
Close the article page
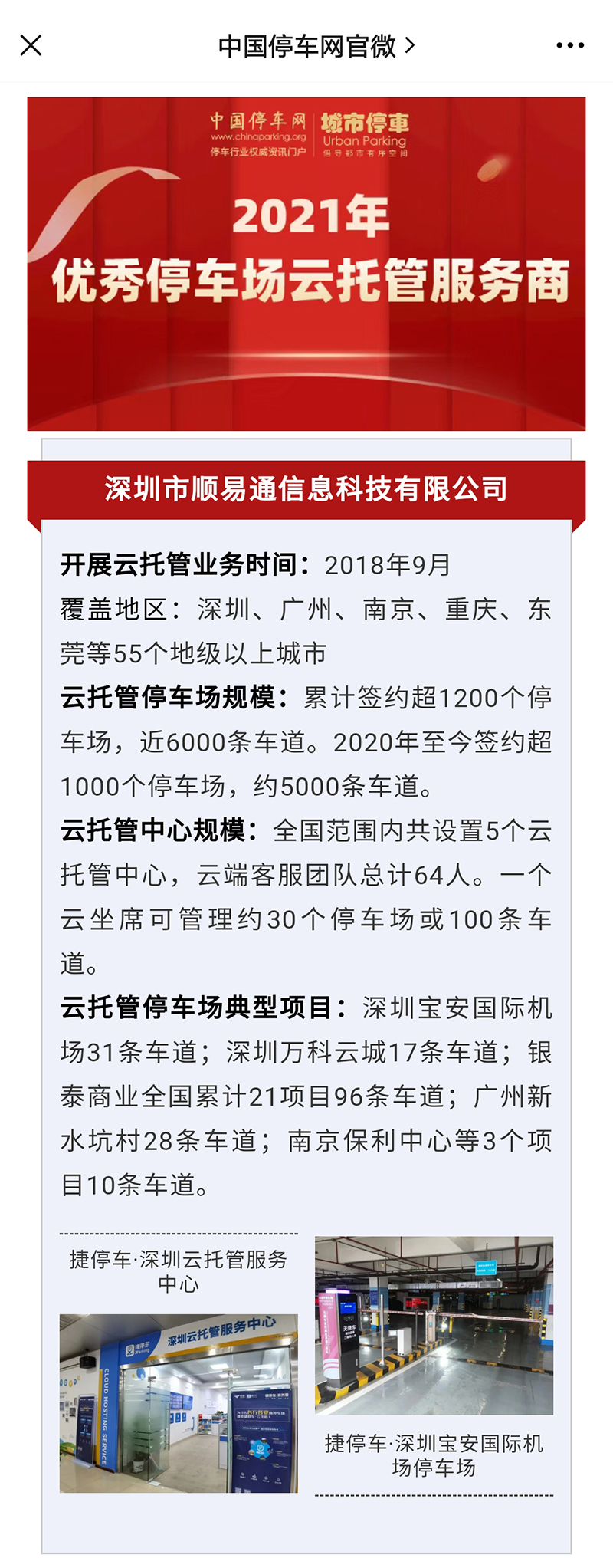(x=31, y=46)
